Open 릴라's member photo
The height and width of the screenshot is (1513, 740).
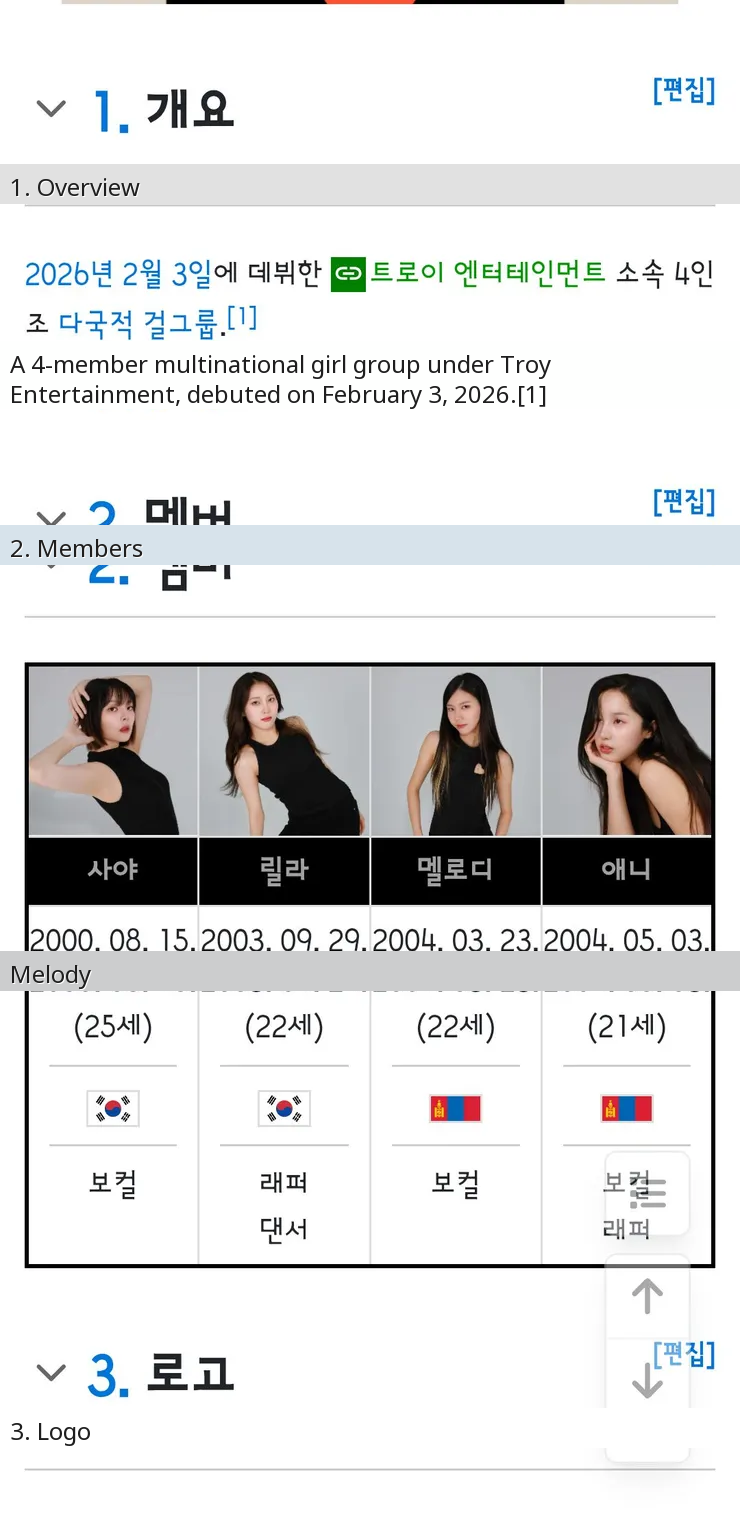284,751
